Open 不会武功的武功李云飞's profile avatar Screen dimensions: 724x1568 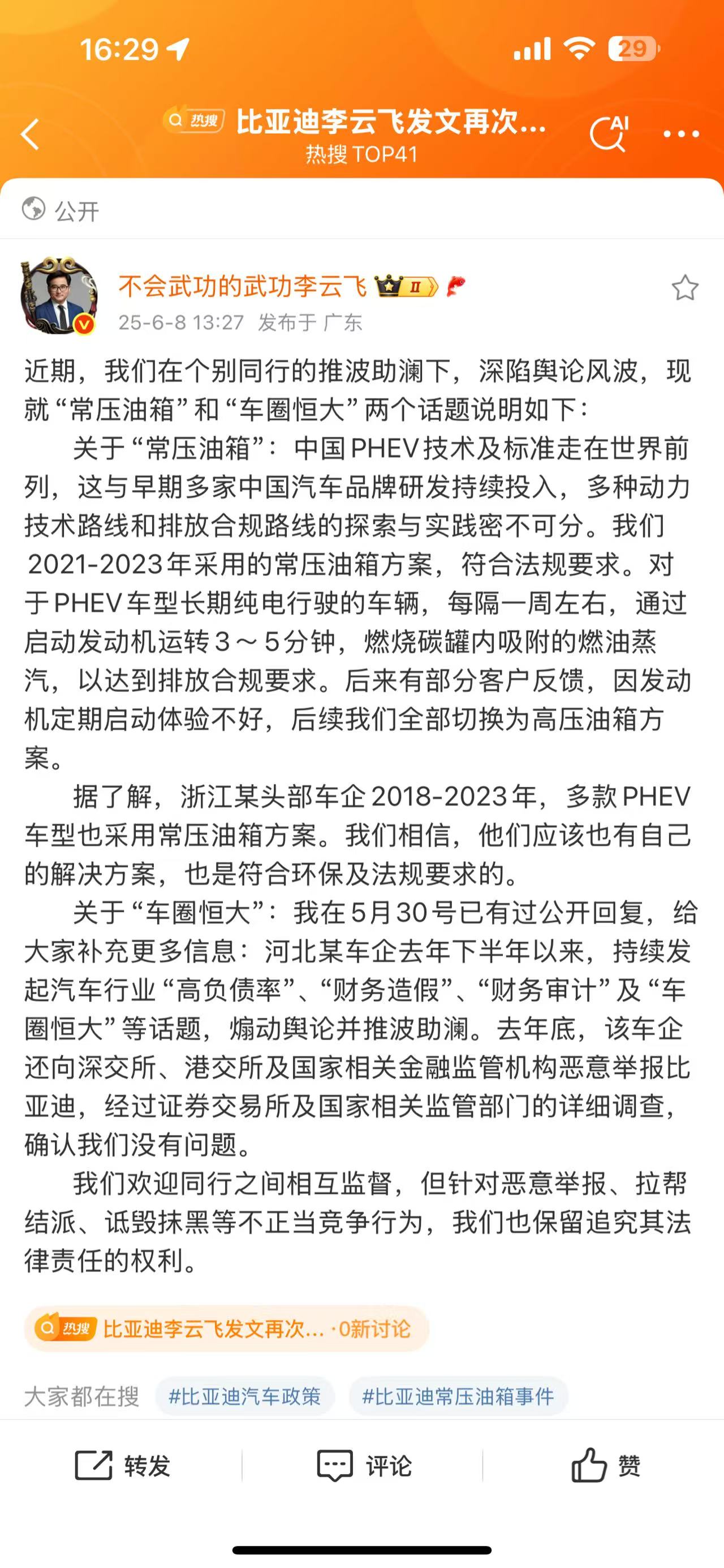[60, 295]
